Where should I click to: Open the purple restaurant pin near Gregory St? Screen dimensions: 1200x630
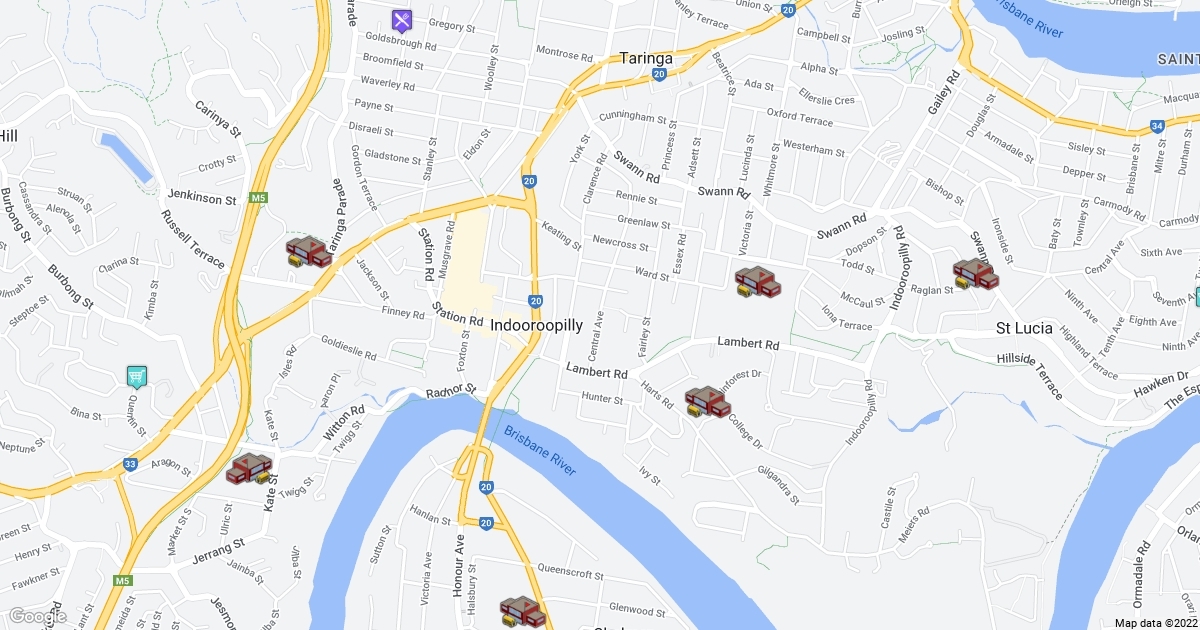[x=401, y=19]
